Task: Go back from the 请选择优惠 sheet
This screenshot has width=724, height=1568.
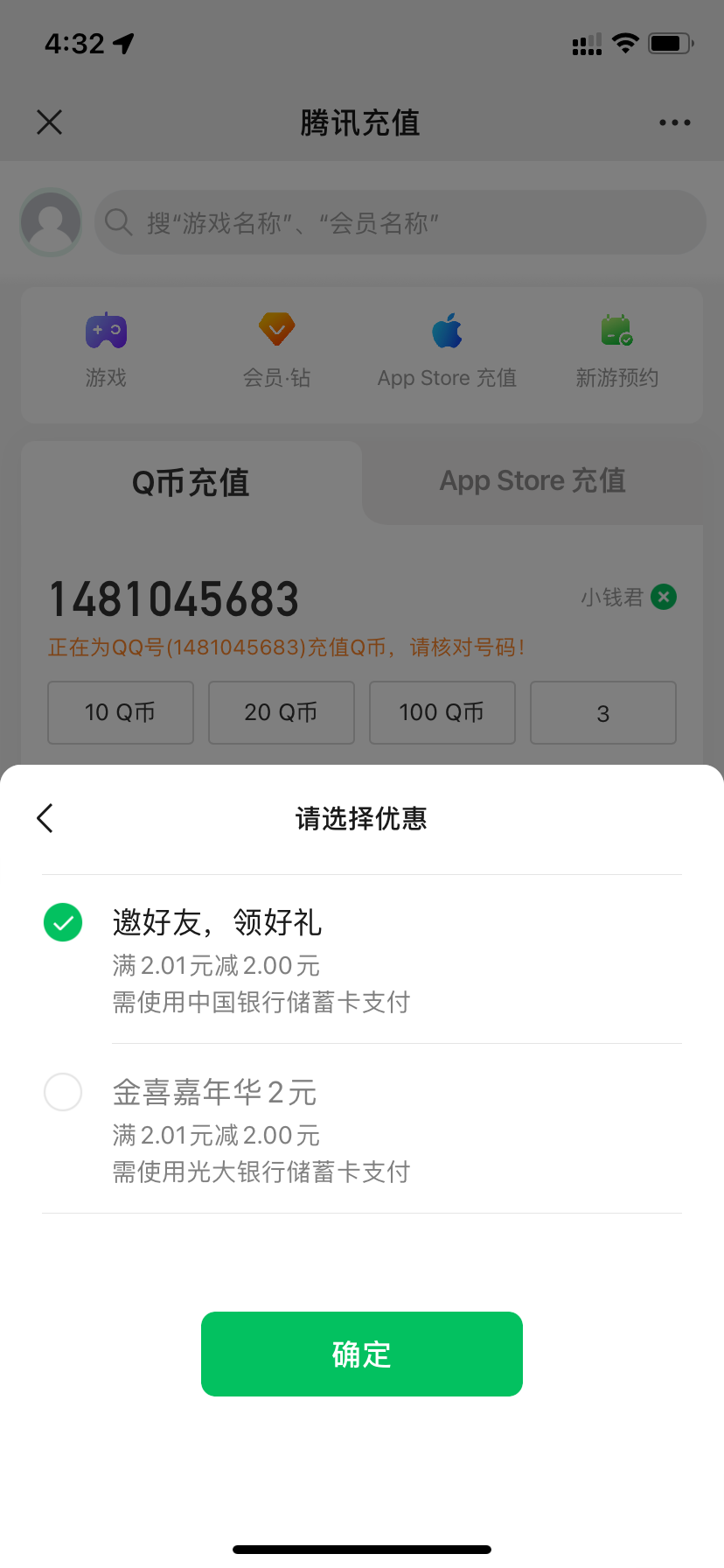Action: pyautogui.click(x=45, y=818)
